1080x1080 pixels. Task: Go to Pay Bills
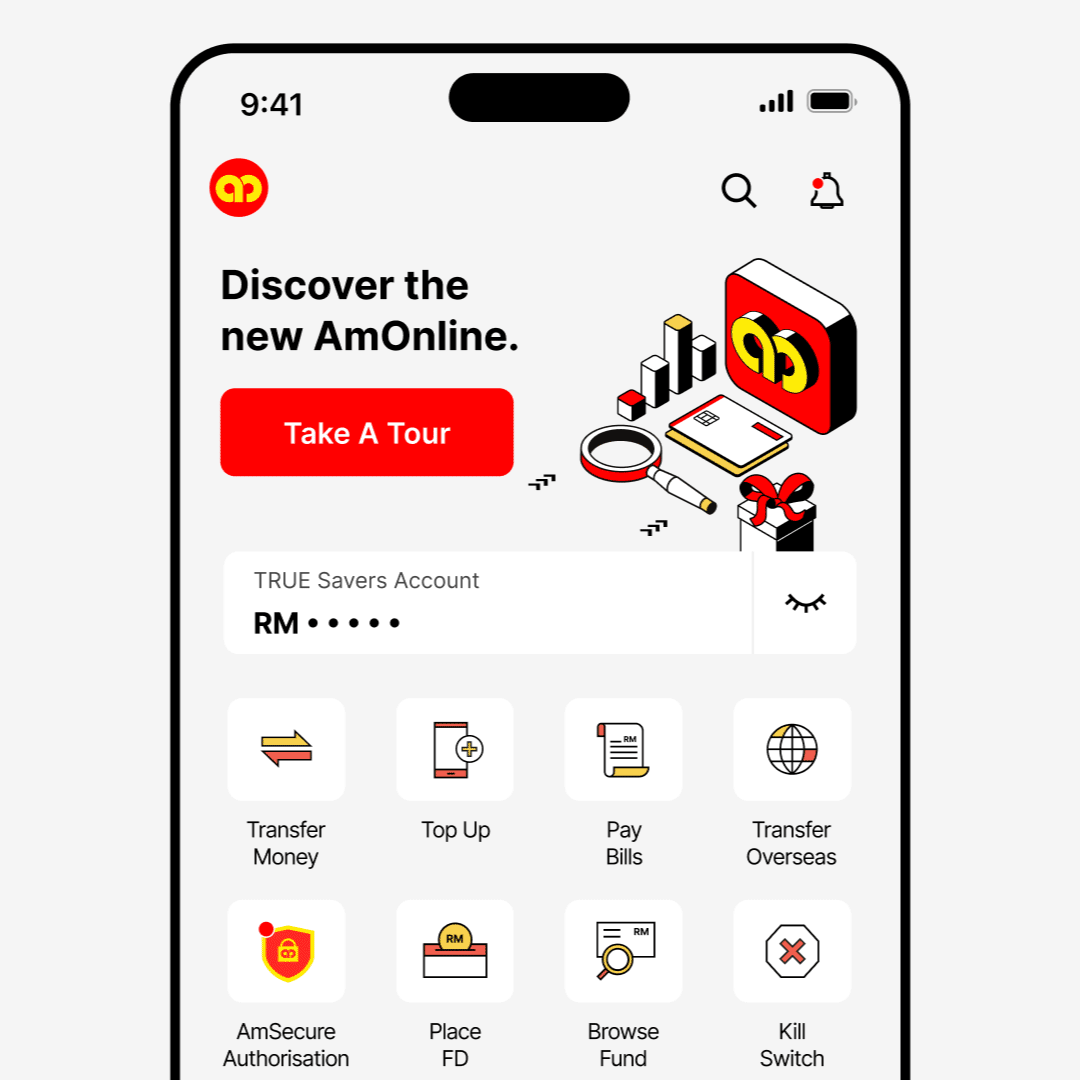click(623, 750)
